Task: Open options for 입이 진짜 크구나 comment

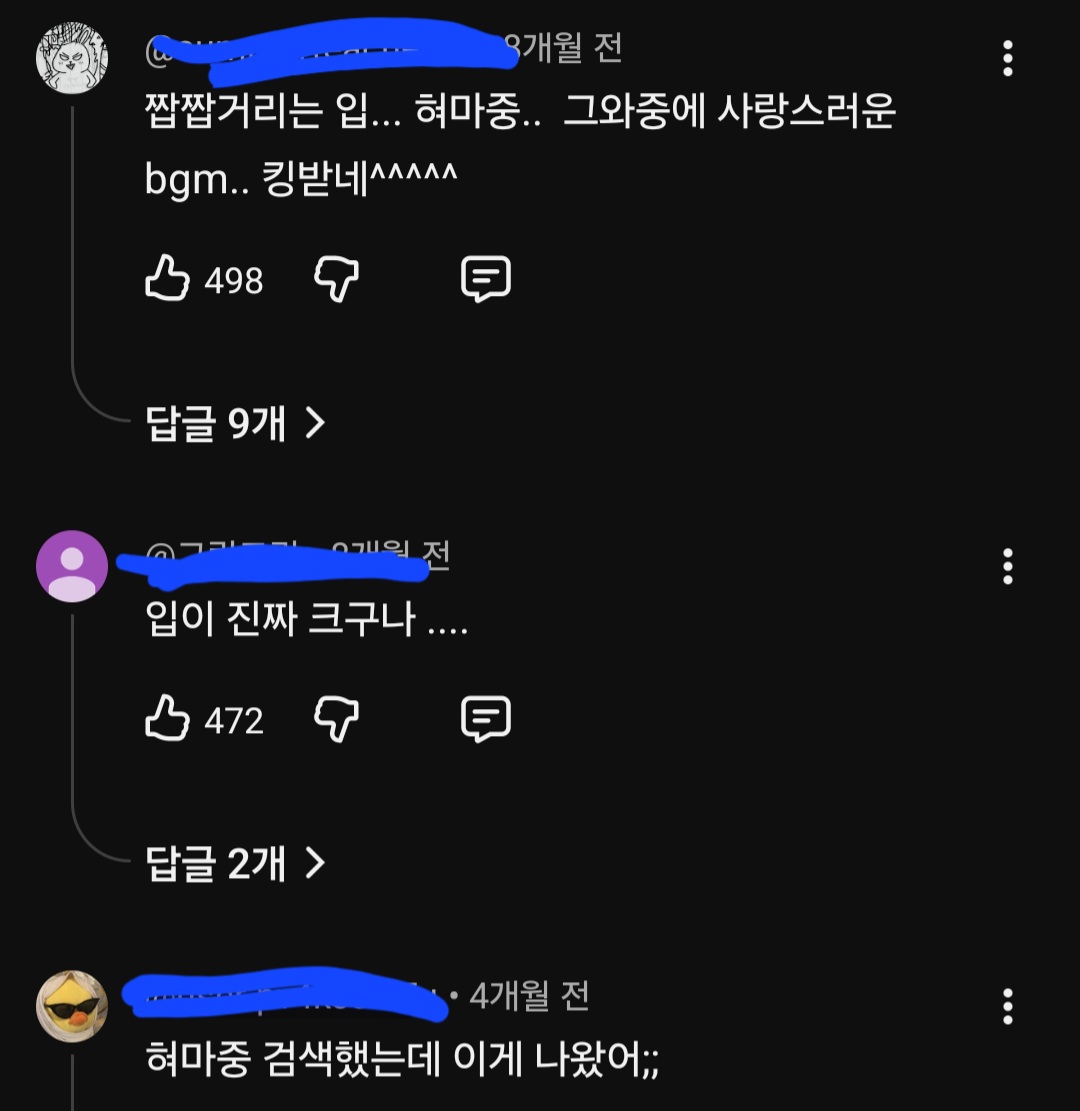Action: point(1007,567)
